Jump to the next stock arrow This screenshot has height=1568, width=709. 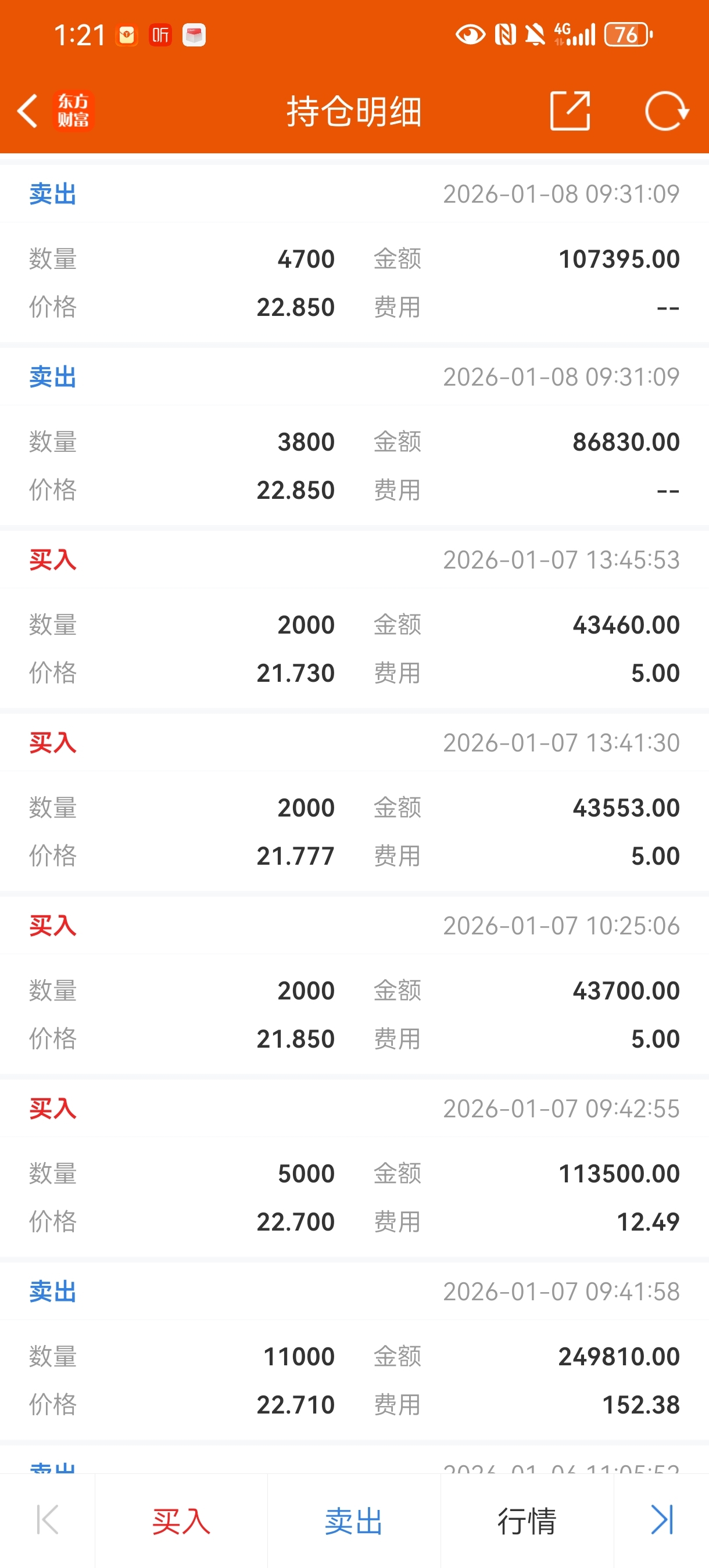661,1520
